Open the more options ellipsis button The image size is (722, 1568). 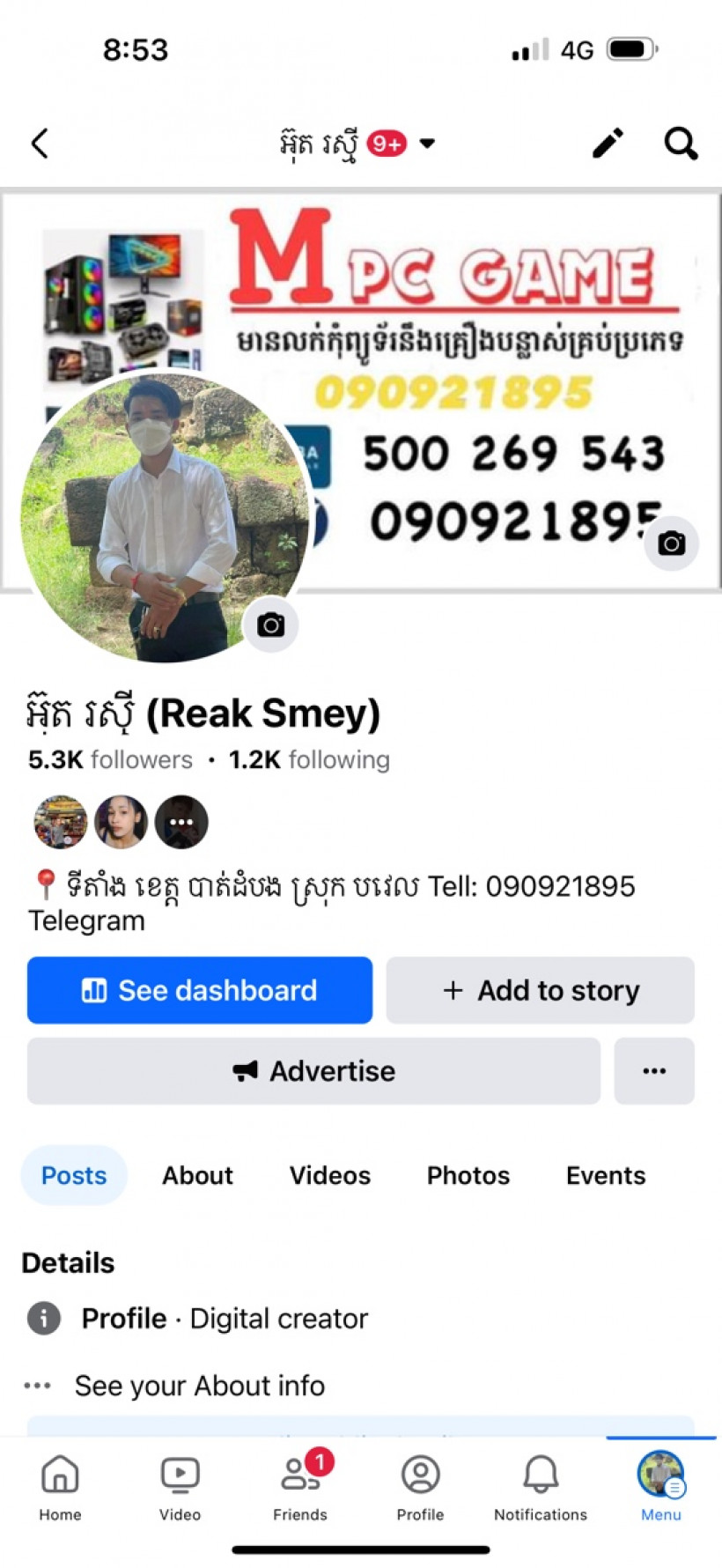(x=654, y=1071)
